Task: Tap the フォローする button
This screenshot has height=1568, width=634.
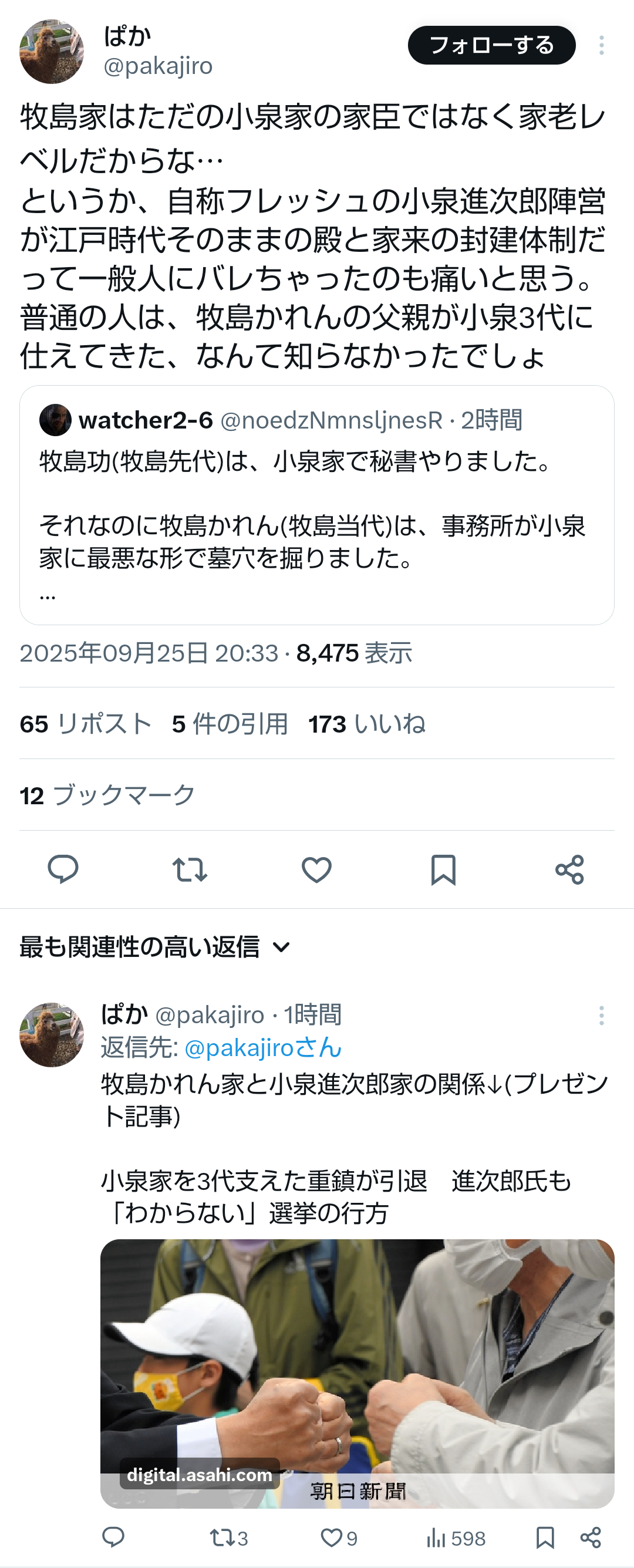Action: (x=491, y=45)
